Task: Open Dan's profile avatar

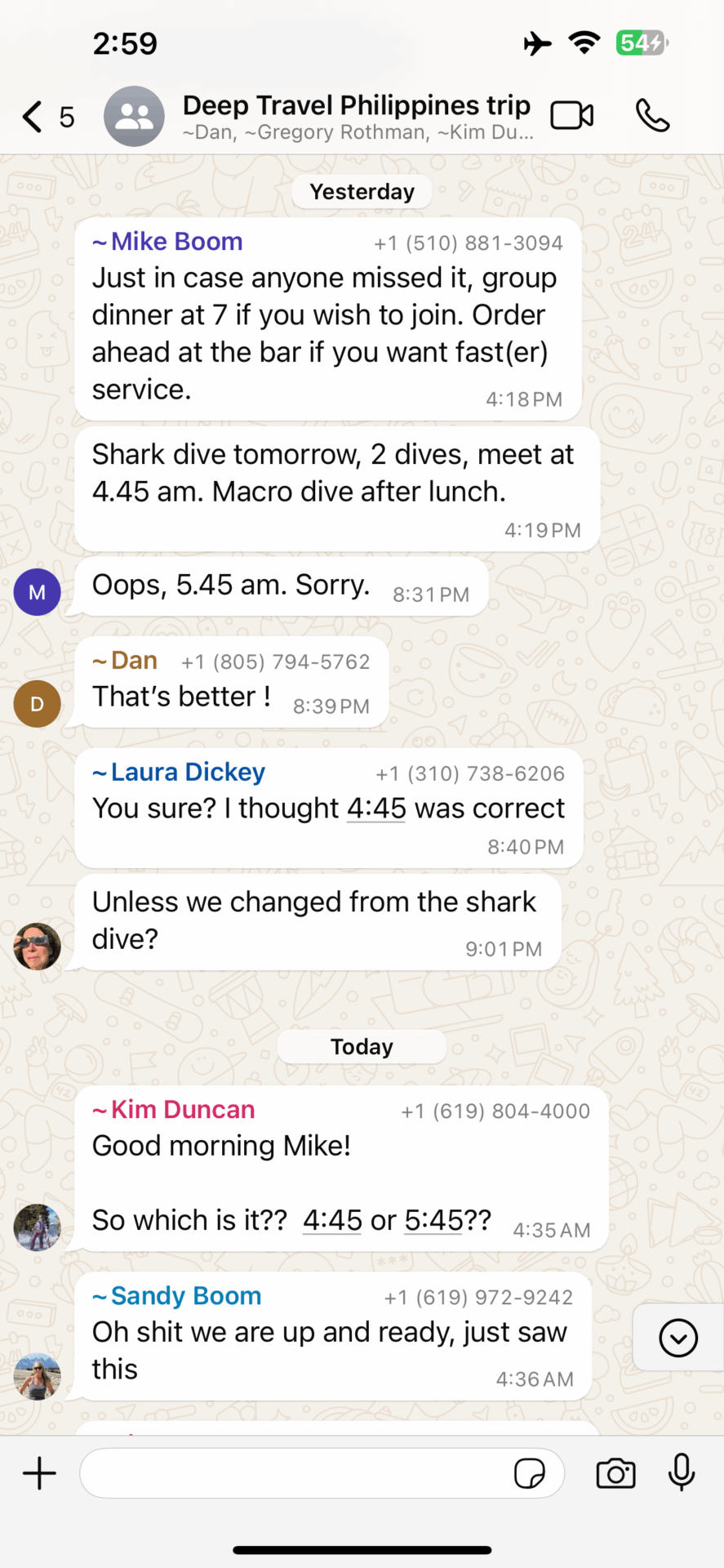Action: coord(38,704)
